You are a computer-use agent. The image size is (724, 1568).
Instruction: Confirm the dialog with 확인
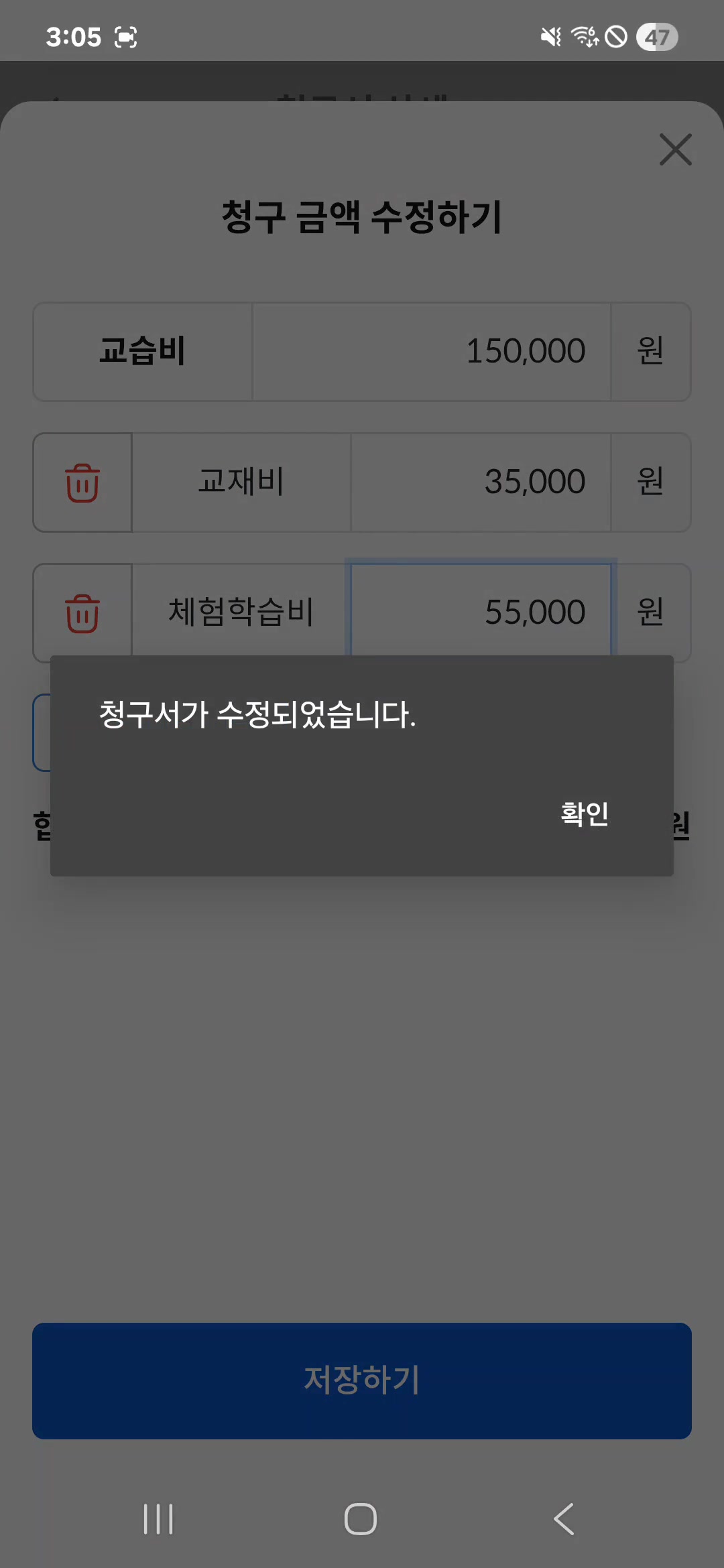tap(584, 814)
